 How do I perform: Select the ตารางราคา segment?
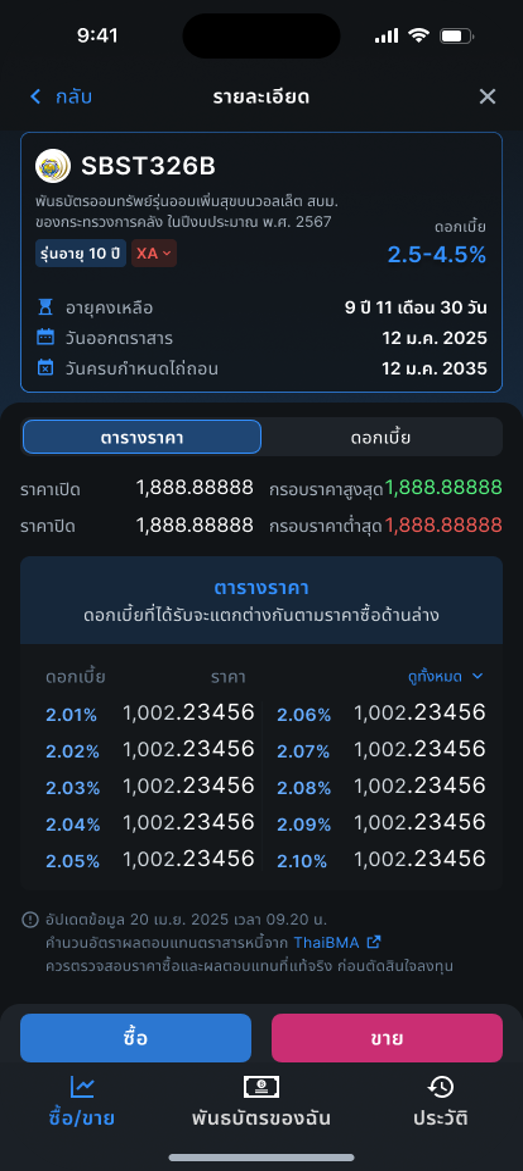[142, 437]
